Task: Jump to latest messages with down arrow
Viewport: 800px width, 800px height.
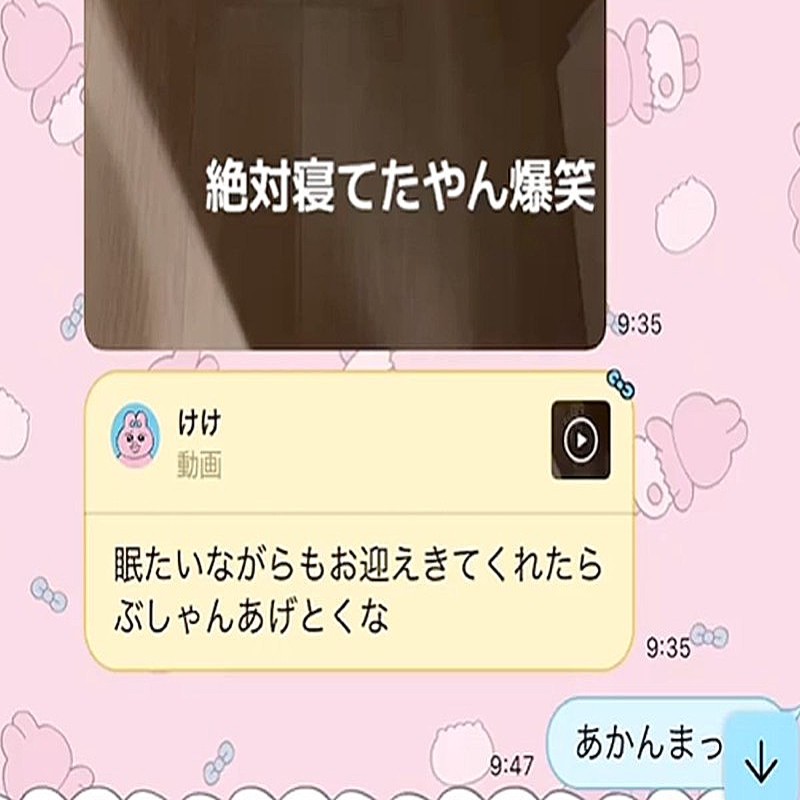Action: [x=762, y=761]
